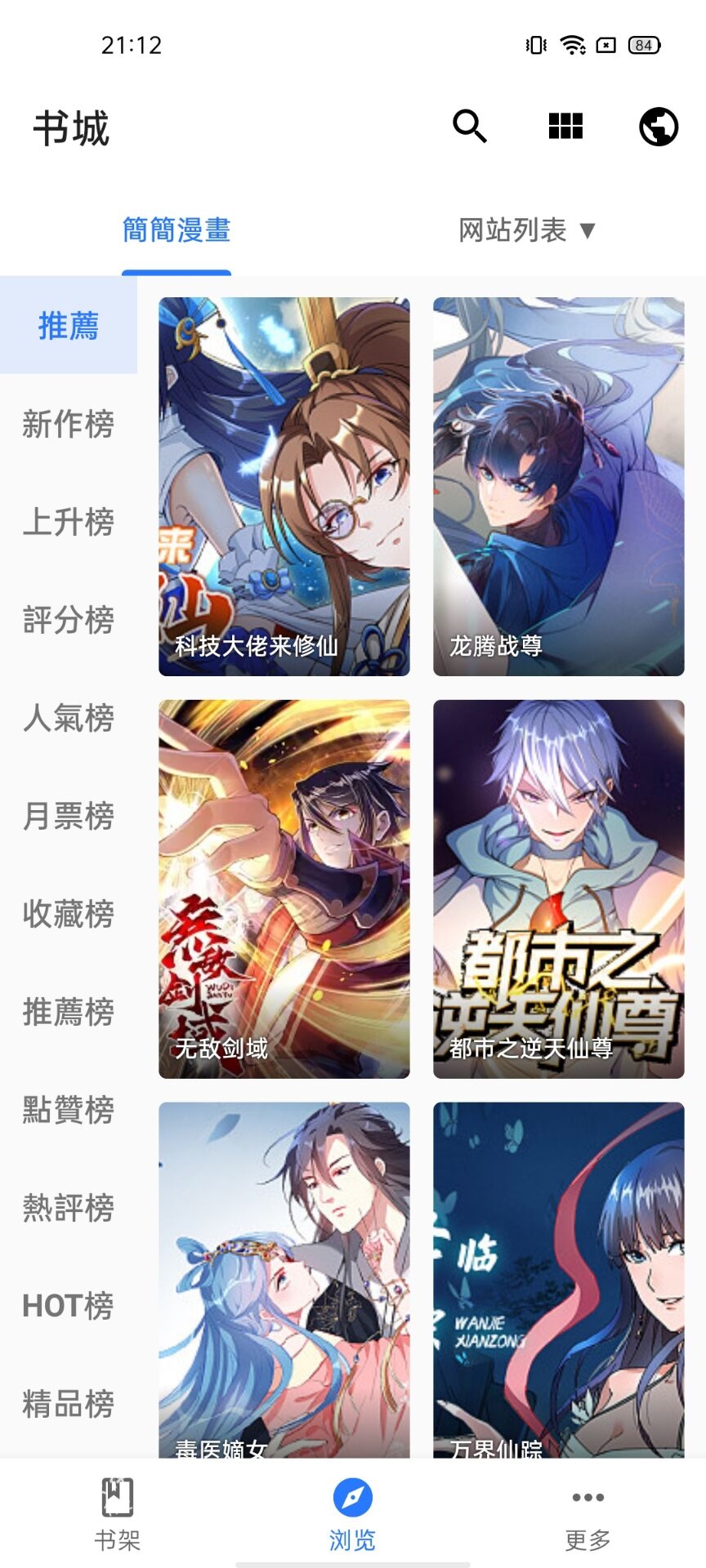Go to the 书架 tab
The height and width of the screenshot is (1568, 706).
tap(118, 1512)
